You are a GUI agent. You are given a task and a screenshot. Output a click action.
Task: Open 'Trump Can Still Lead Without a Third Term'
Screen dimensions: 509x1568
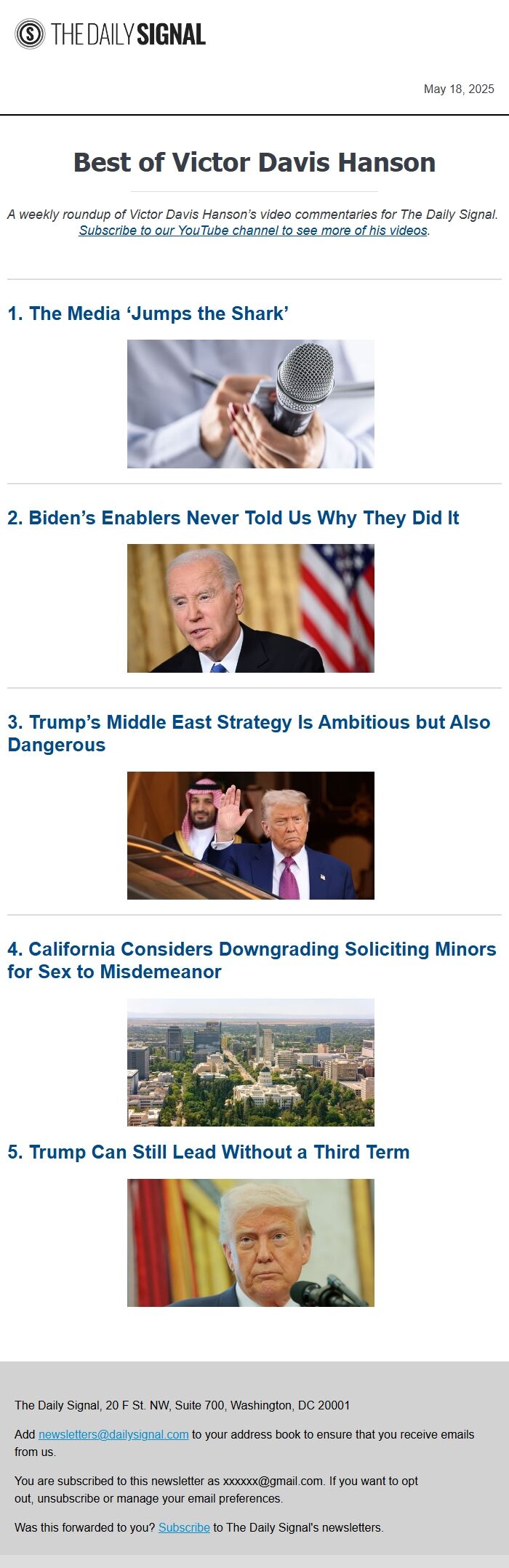tap(208, 1152)
